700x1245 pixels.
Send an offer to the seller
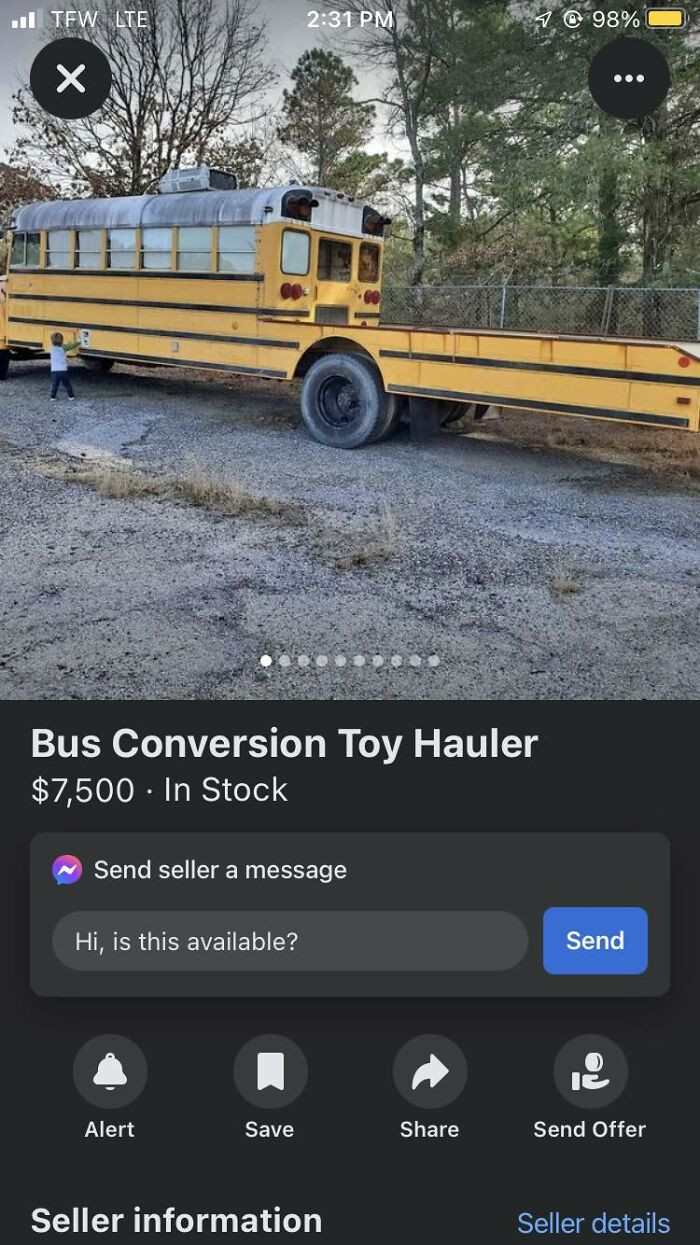[590, 1072]
